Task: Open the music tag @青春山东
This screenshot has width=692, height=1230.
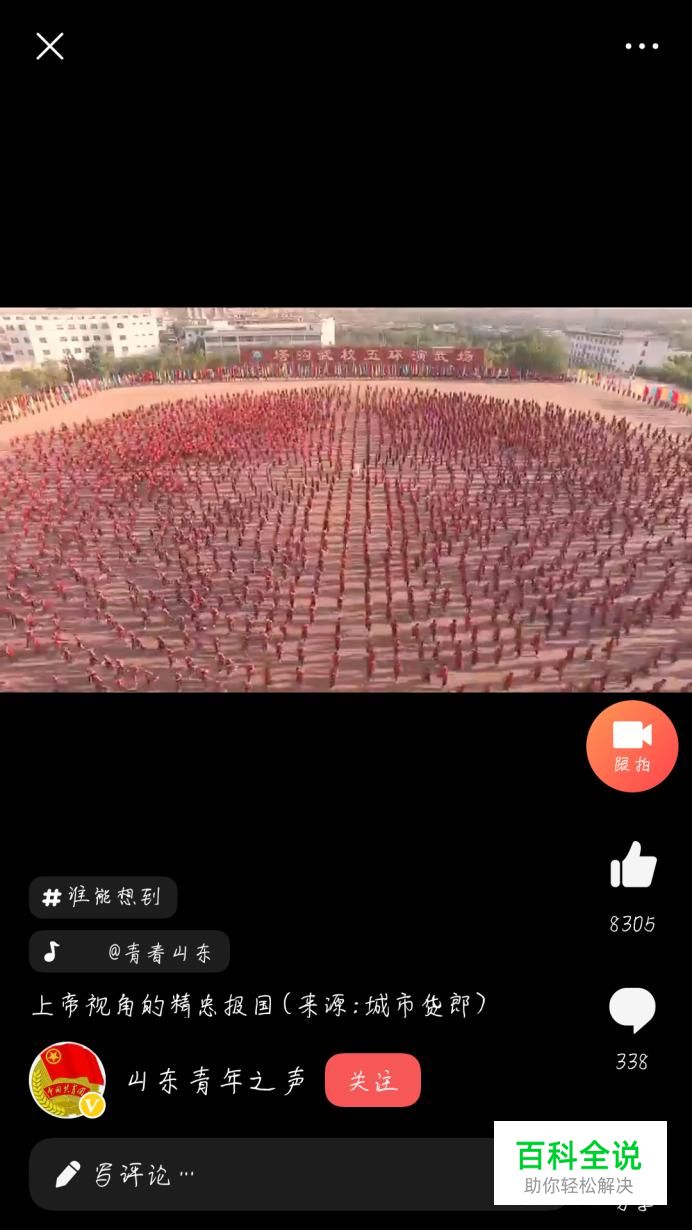Action: click(x=129, y=951)
